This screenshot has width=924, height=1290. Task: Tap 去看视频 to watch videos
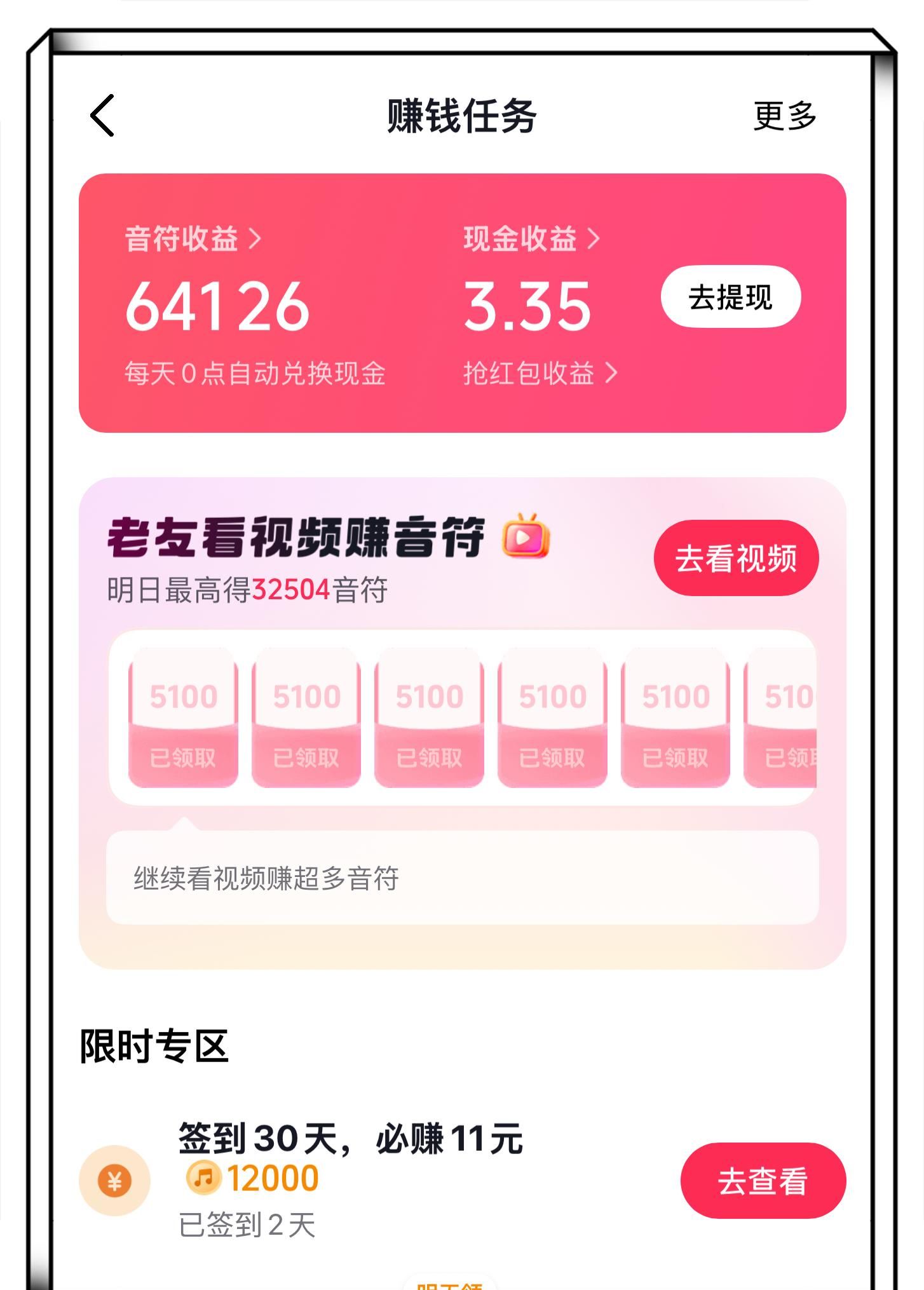coord(735,558)
